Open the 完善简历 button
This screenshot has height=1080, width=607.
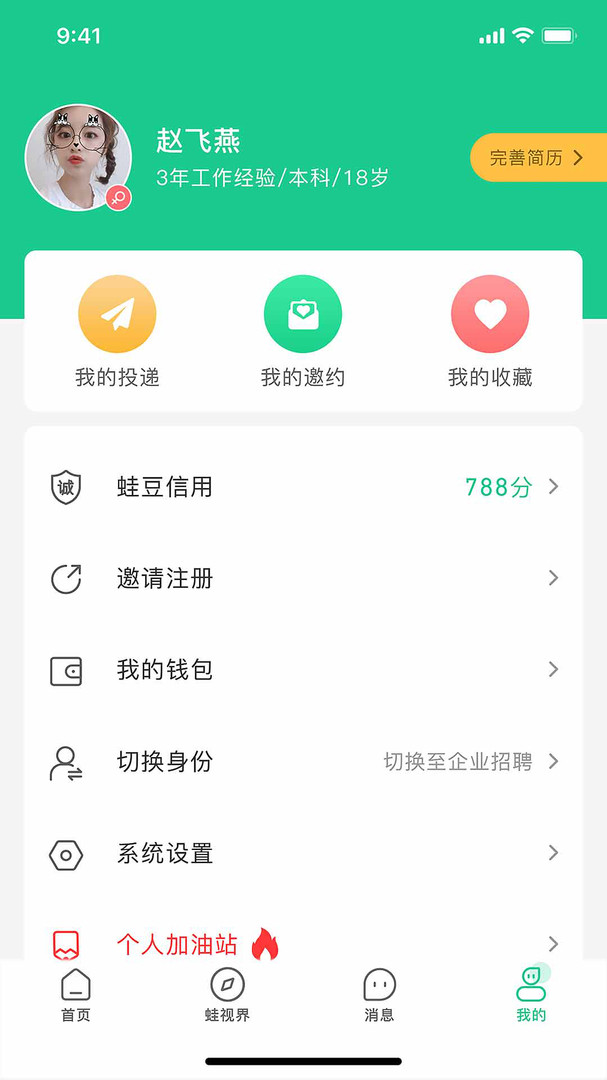[537, 157]
